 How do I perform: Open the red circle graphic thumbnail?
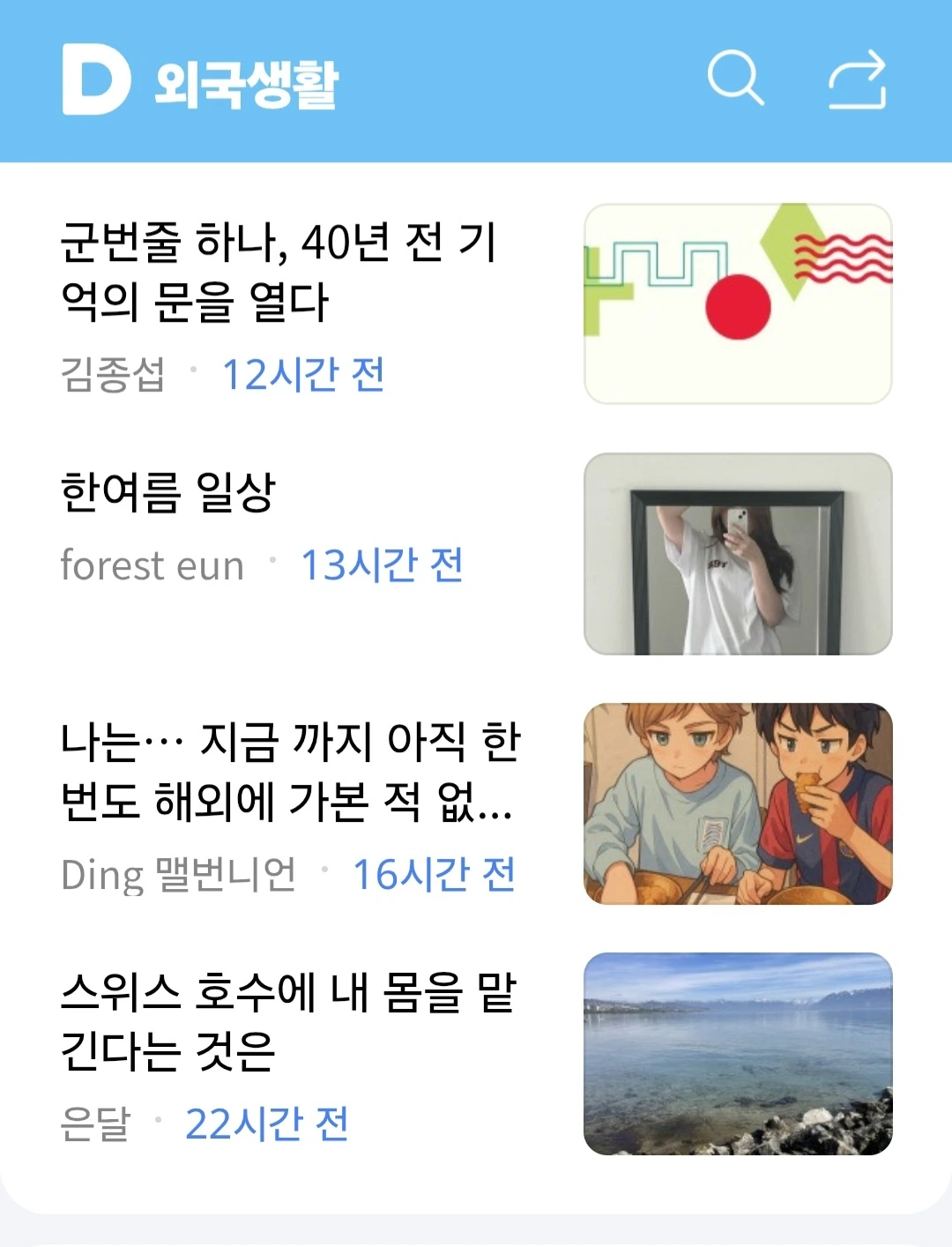(738, 304)
